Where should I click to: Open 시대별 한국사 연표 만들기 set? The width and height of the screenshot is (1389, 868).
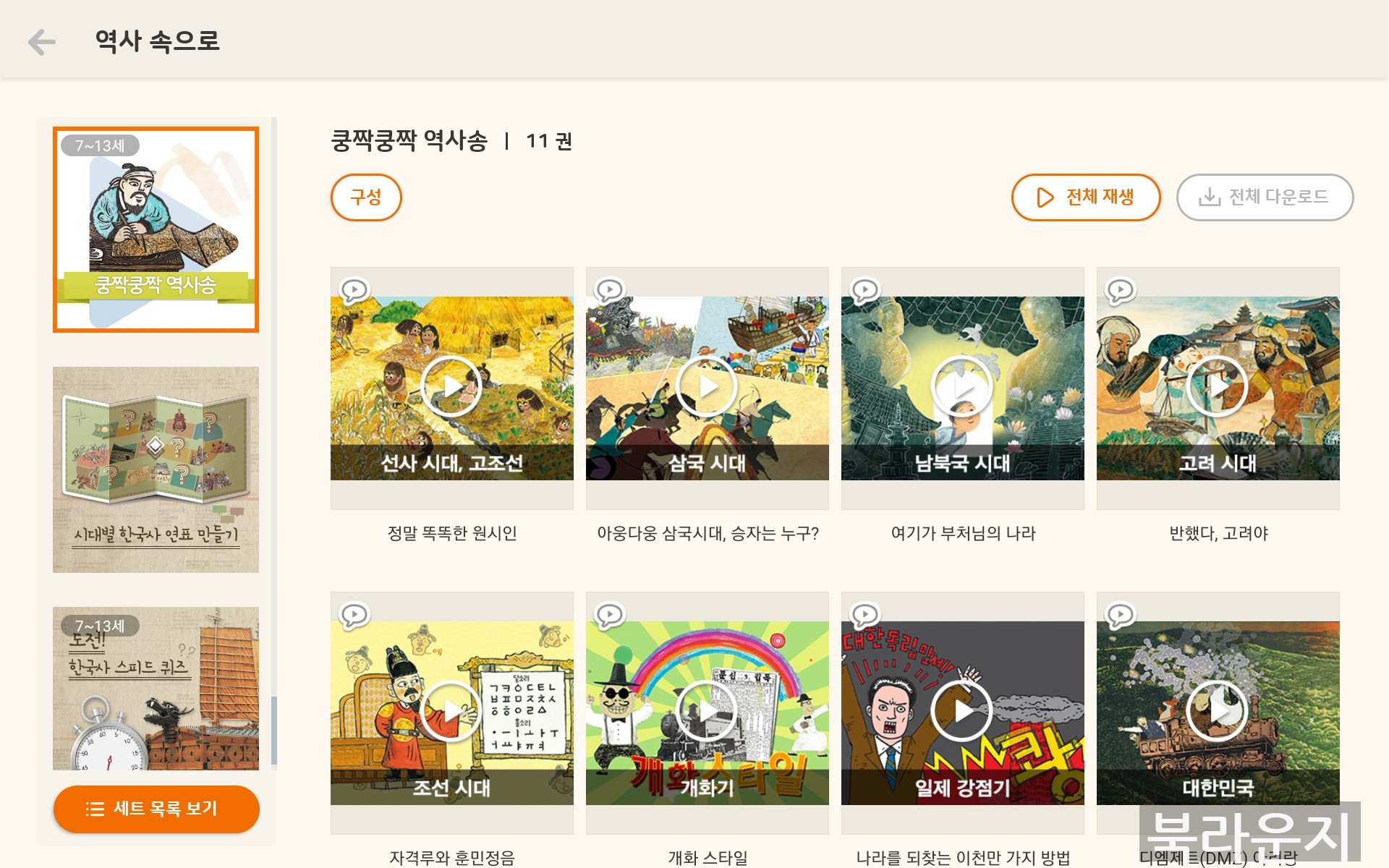[156, 469]
